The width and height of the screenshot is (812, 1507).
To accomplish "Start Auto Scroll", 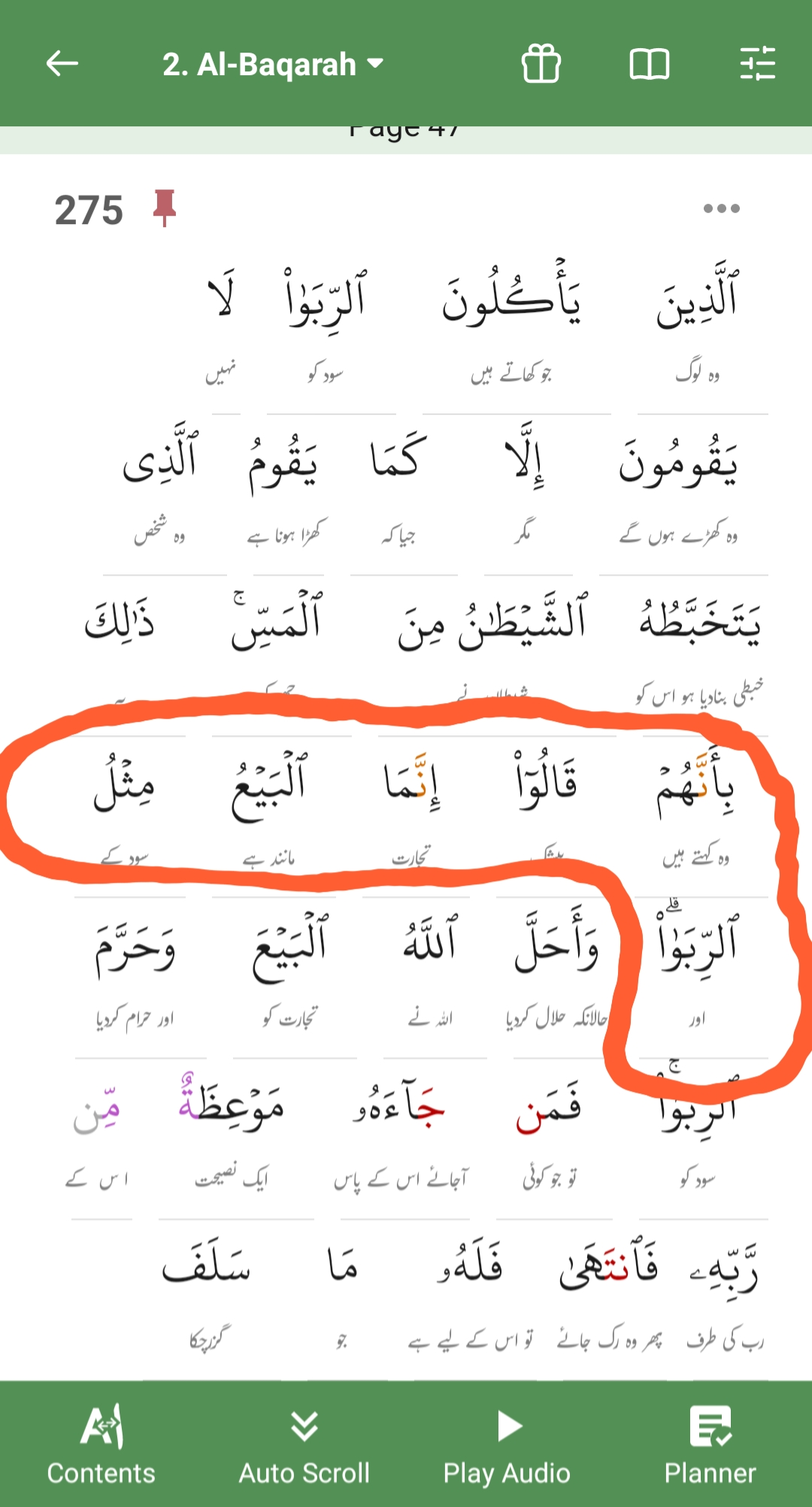I will (304, 1445).
